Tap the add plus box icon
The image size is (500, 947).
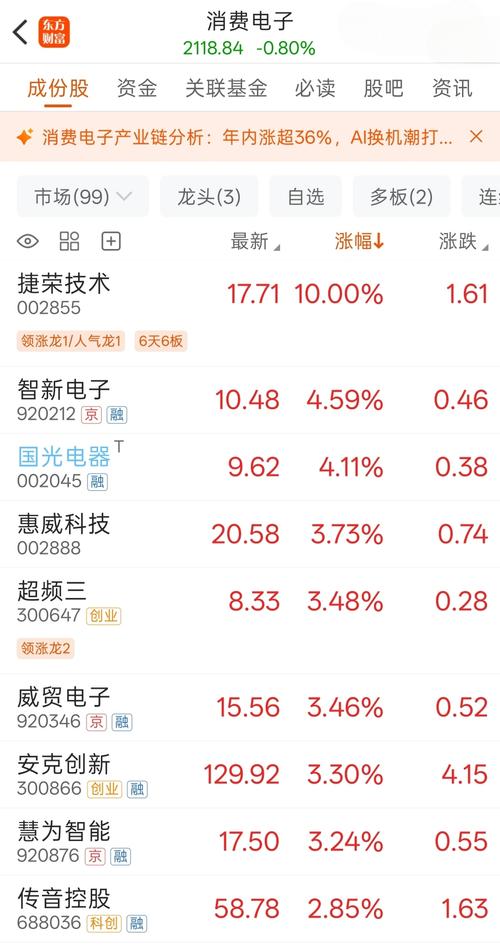pyautogui.click(x=111, y=242)
